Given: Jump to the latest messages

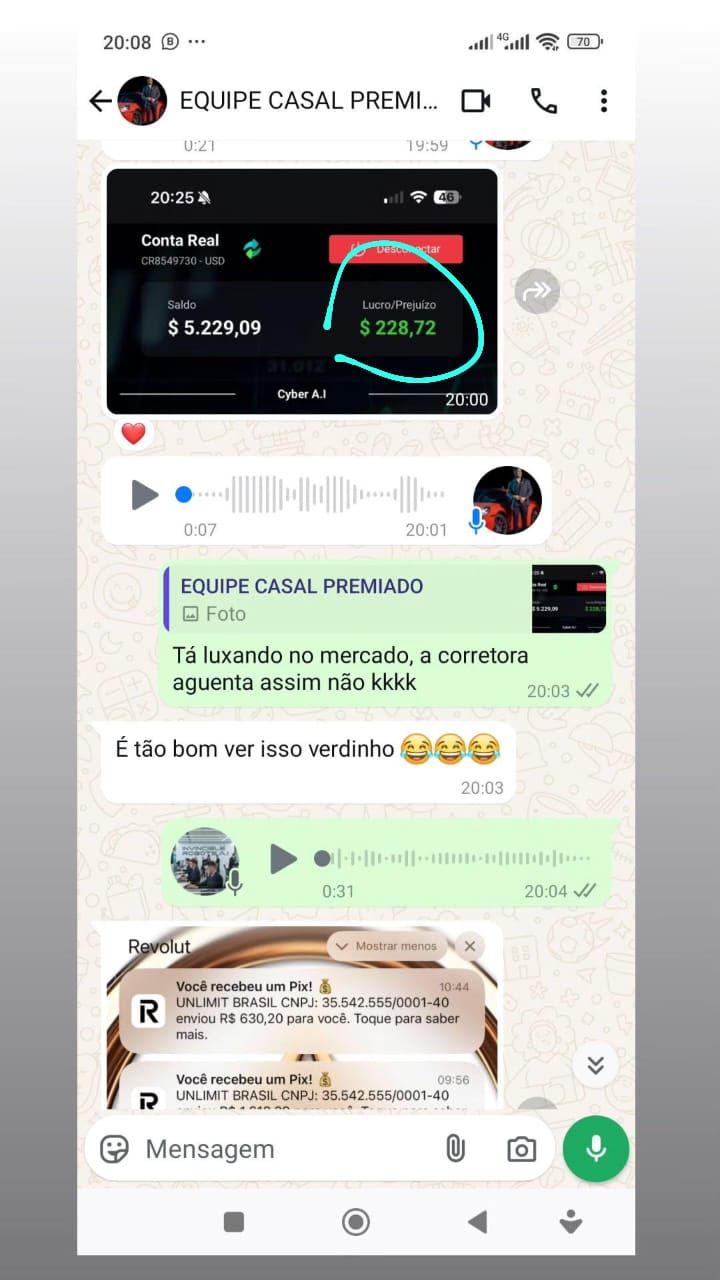Looking at the screenshot, I should click(596, 1065).
